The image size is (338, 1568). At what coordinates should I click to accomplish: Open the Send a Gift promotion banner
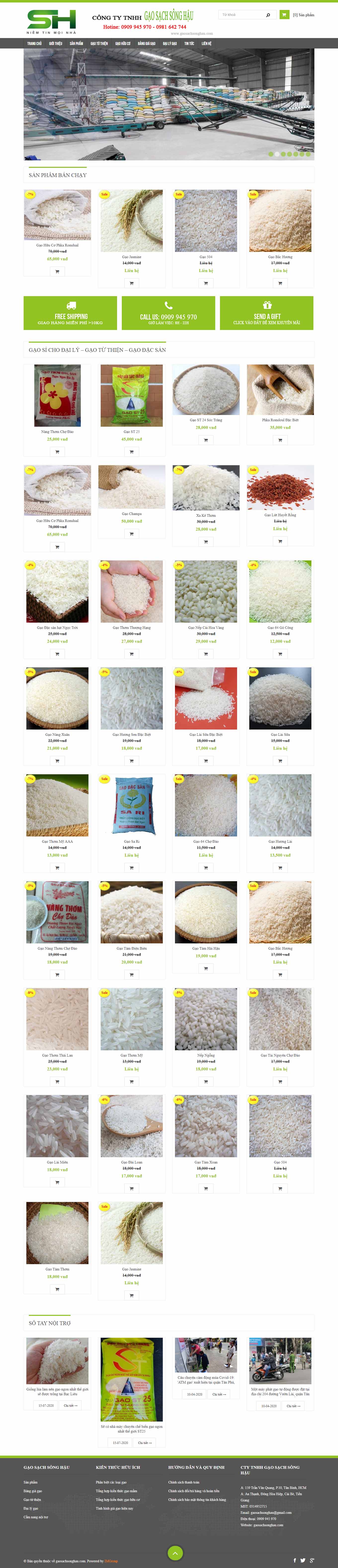point(266,313)
